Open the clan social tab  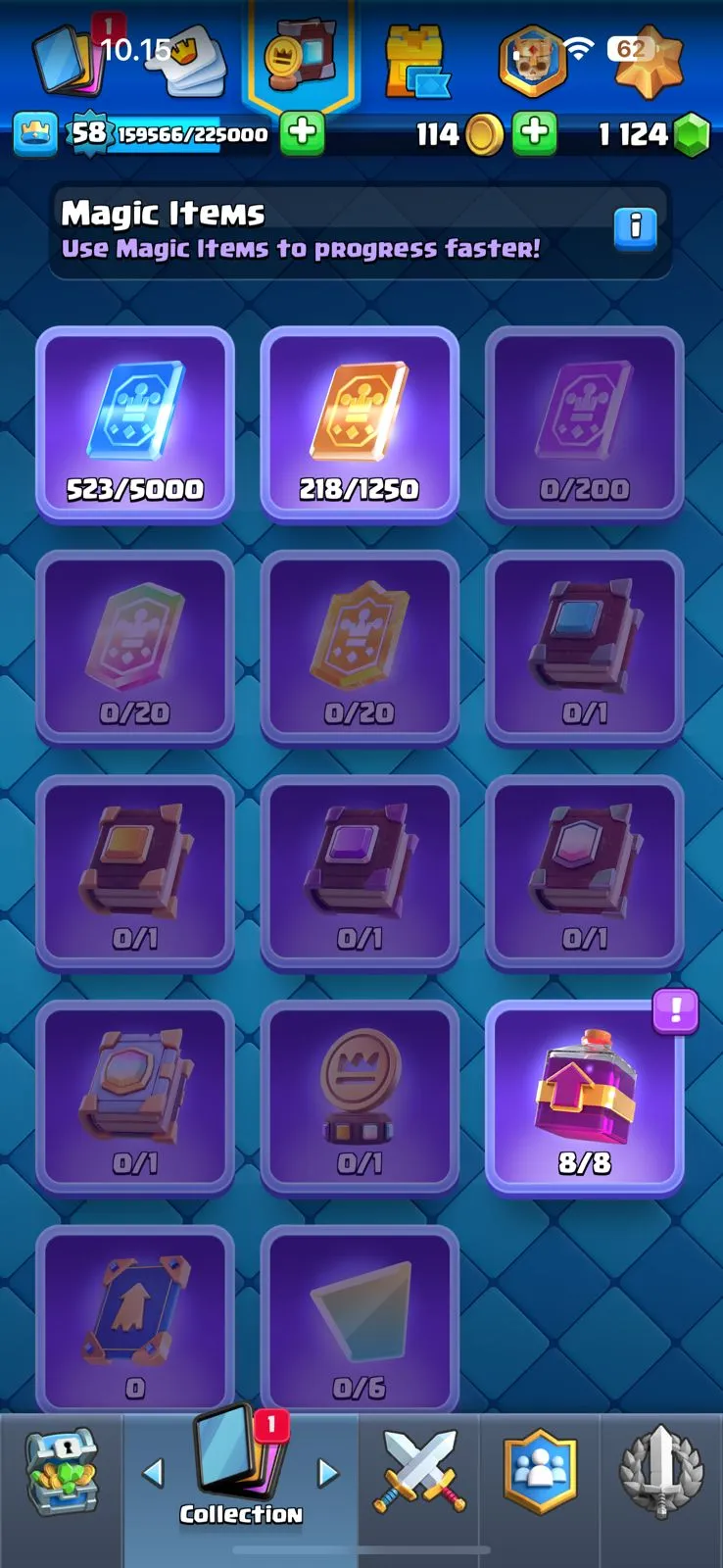click(x=540, y=1470)
